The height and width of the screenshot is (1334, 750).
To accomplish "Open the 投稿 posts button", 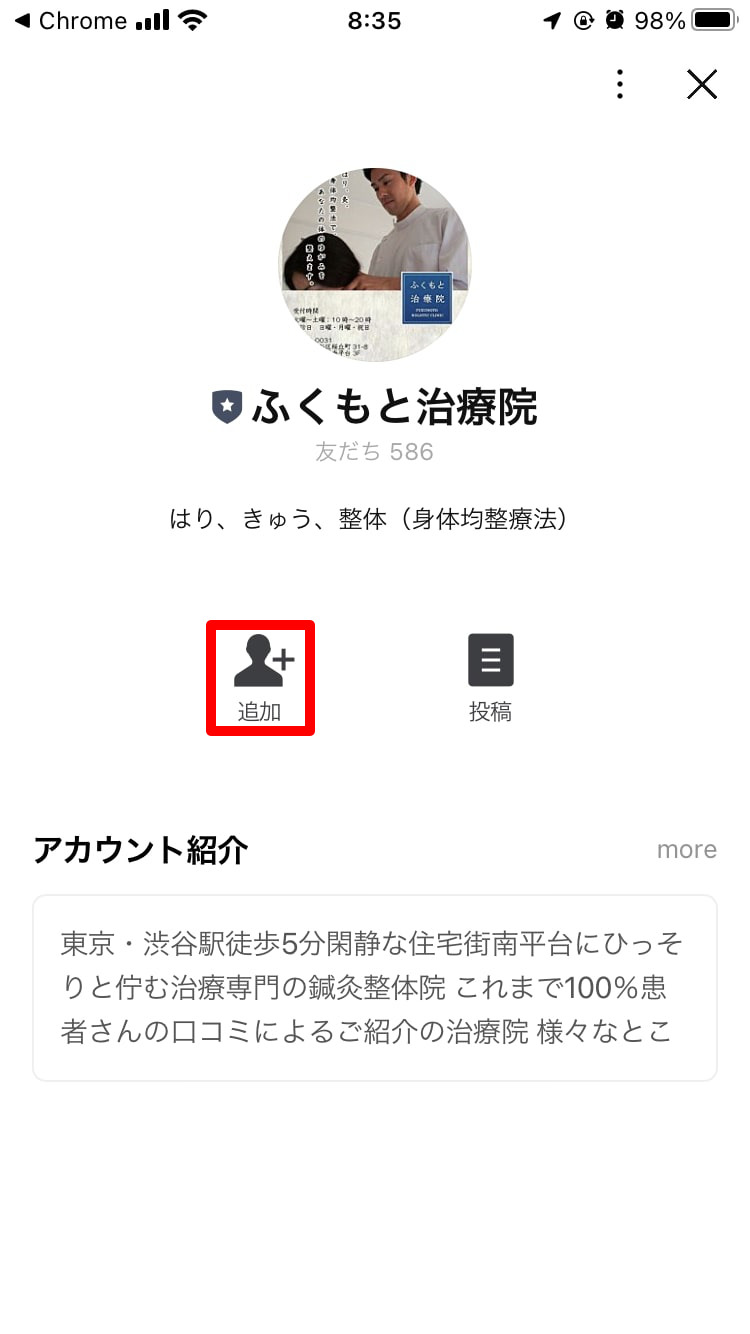I will click(490, 677).
